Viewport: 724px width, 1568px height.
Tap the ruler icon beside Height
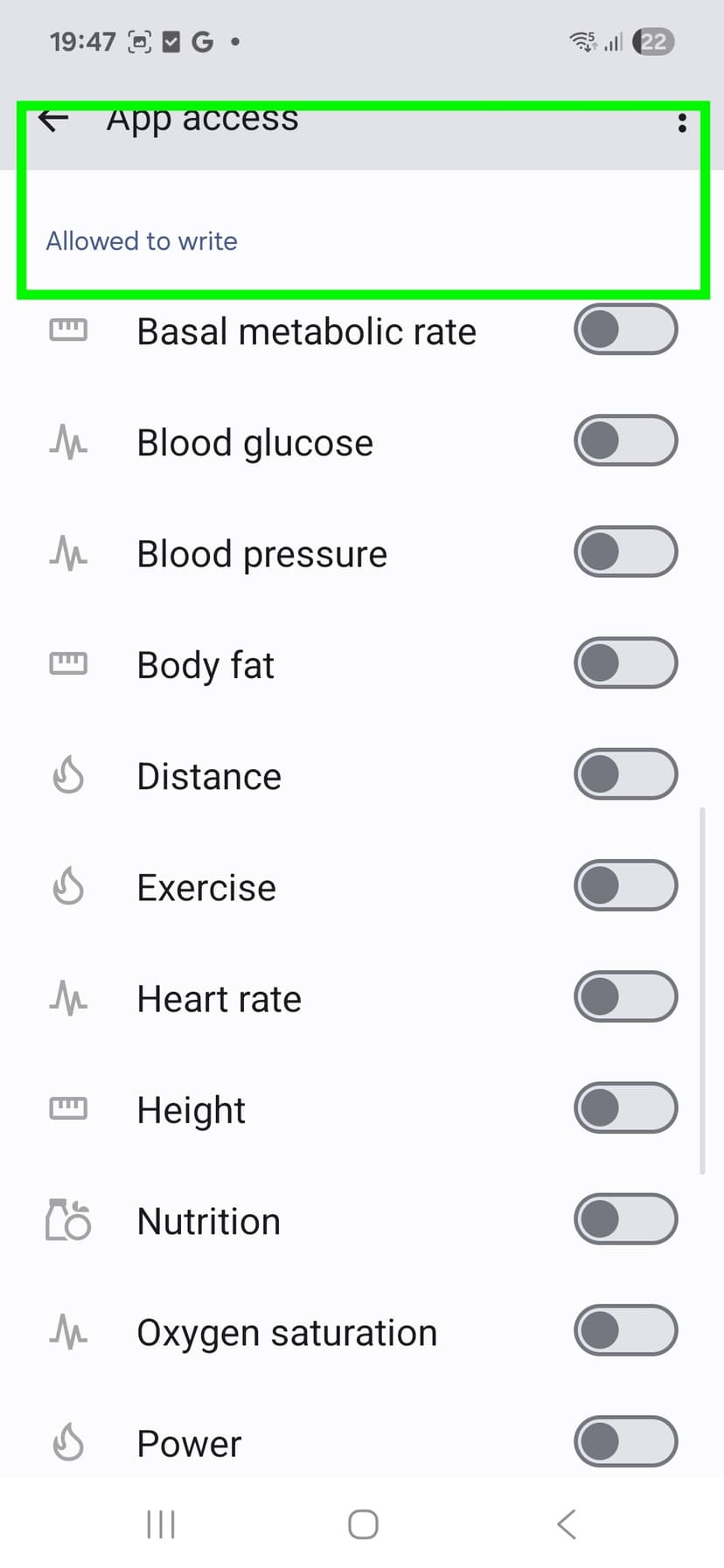[x=68, y=1107]
